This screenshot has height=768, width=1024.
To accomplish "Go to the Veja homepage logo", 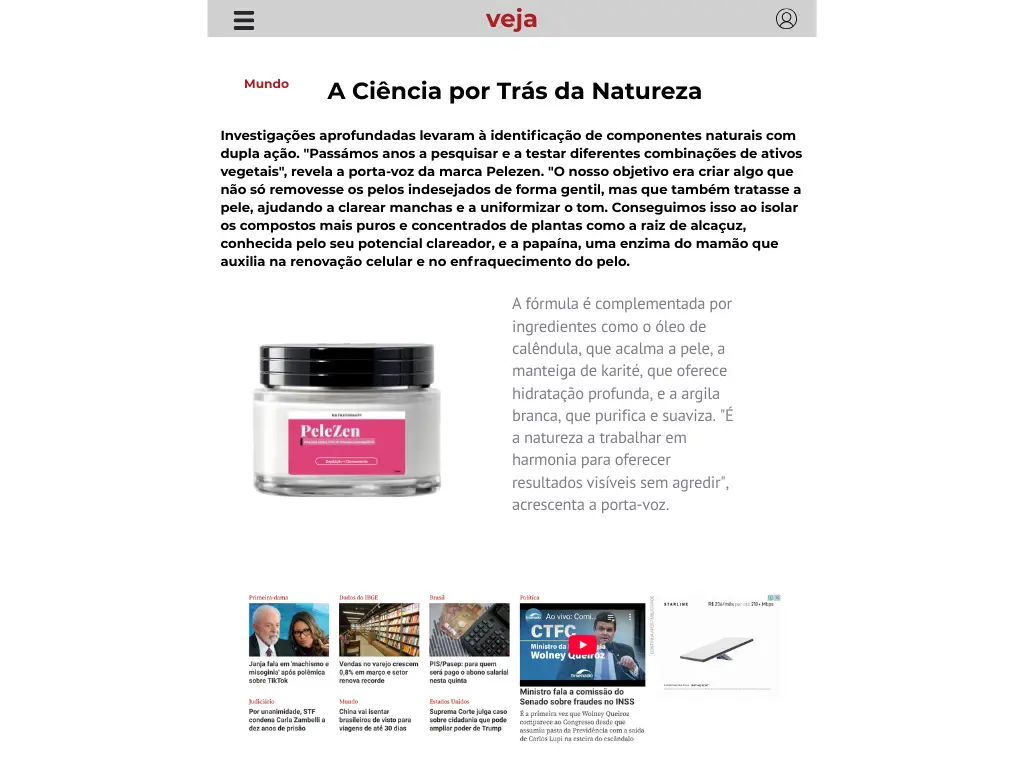I will pyautogui.click(x=511, y=19).
